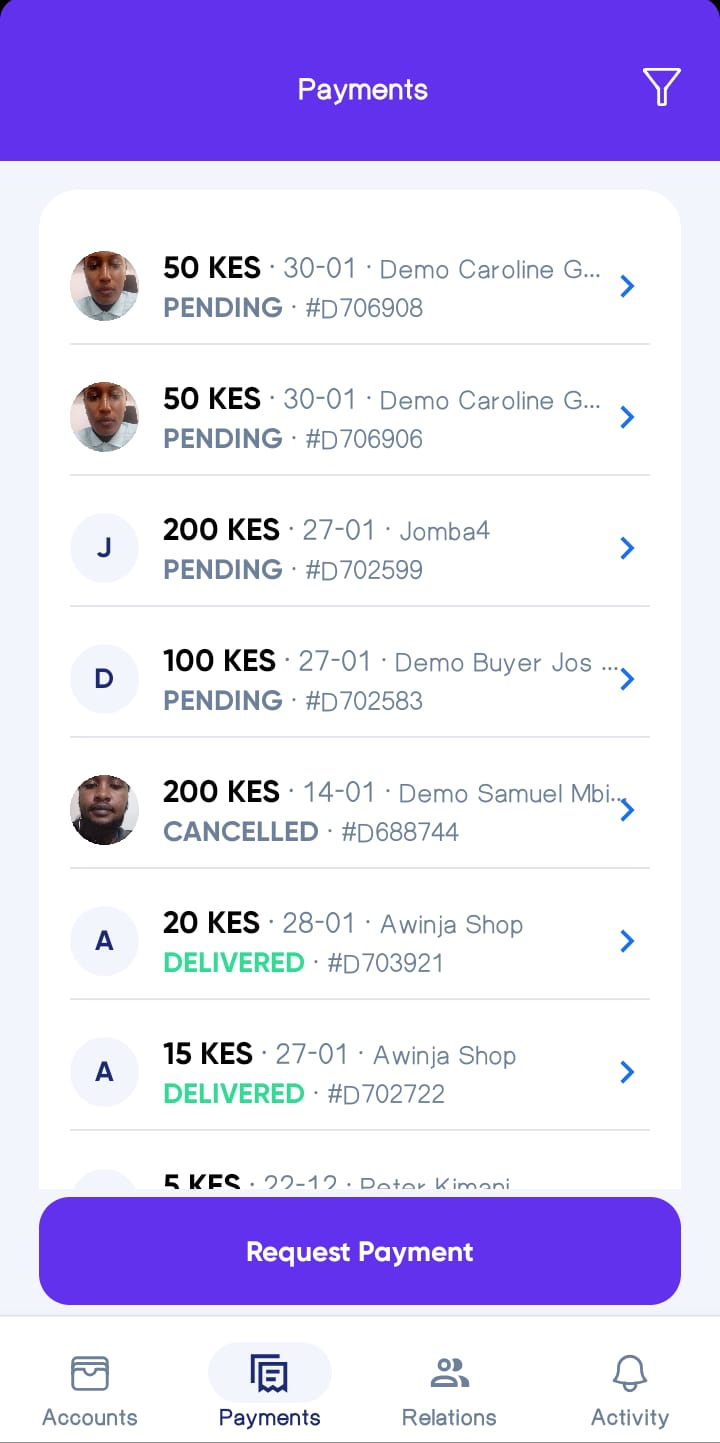Image resolution: width=720 pixels, height=1443 pixels.
Task: Open the chevron on the Jomba4 payment
Action: click(627, 548)
